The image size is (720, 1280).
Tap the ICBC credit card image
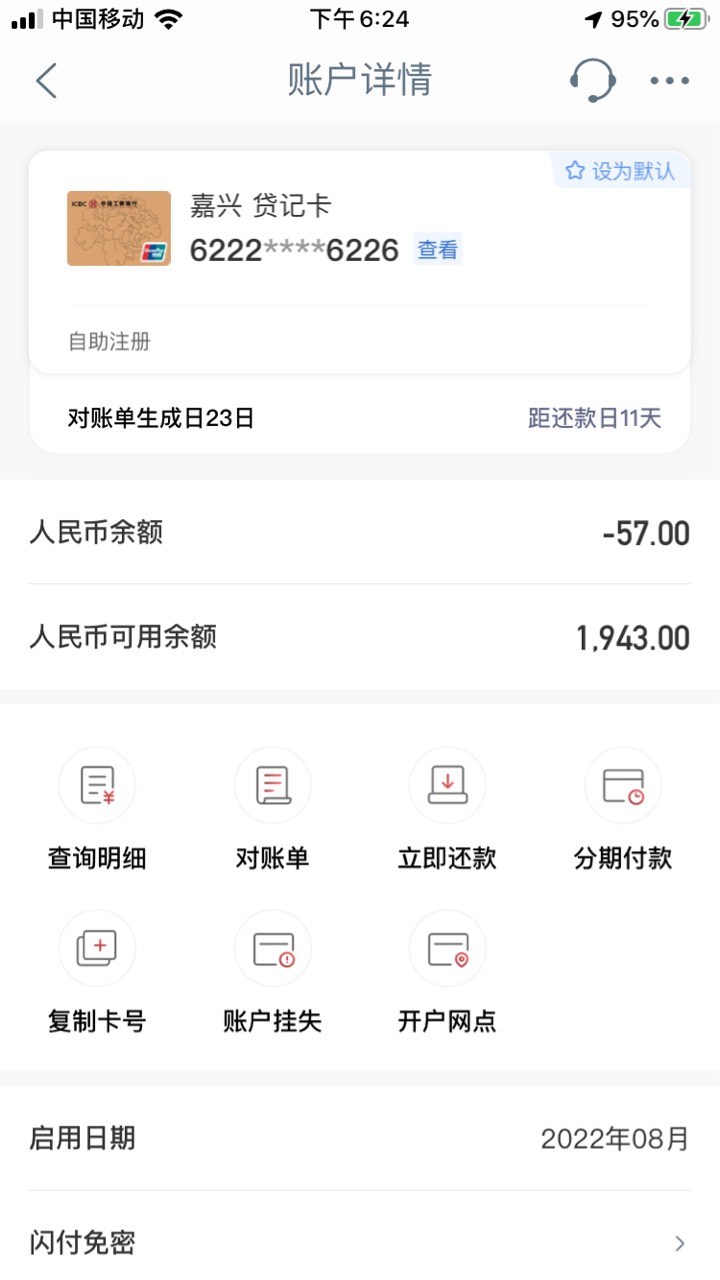pyautogui.click(x=119, y=229)
